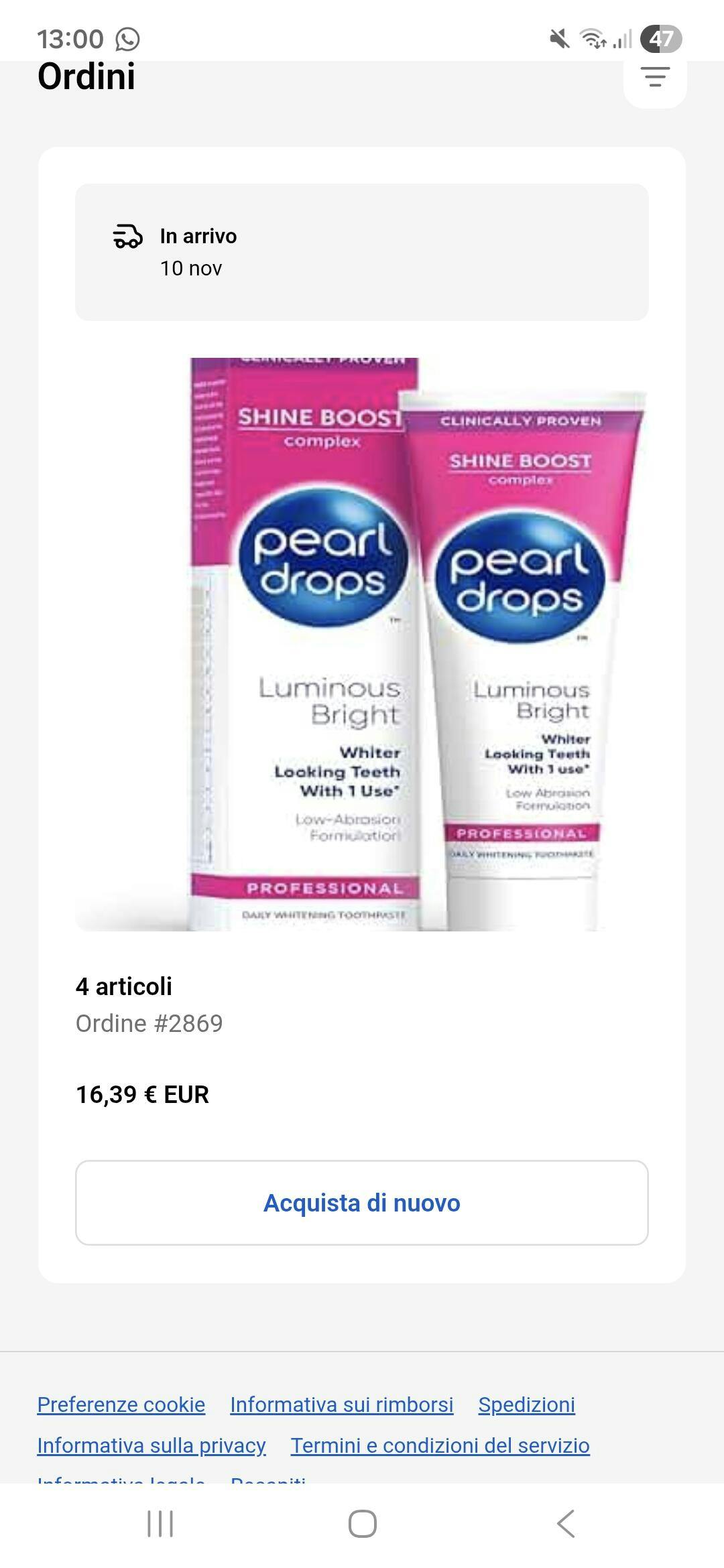Image resolution: width=724 pixels, height=1568 pixels.
Task: Open the orders filter menu icon
Action: tap(655, 77)
